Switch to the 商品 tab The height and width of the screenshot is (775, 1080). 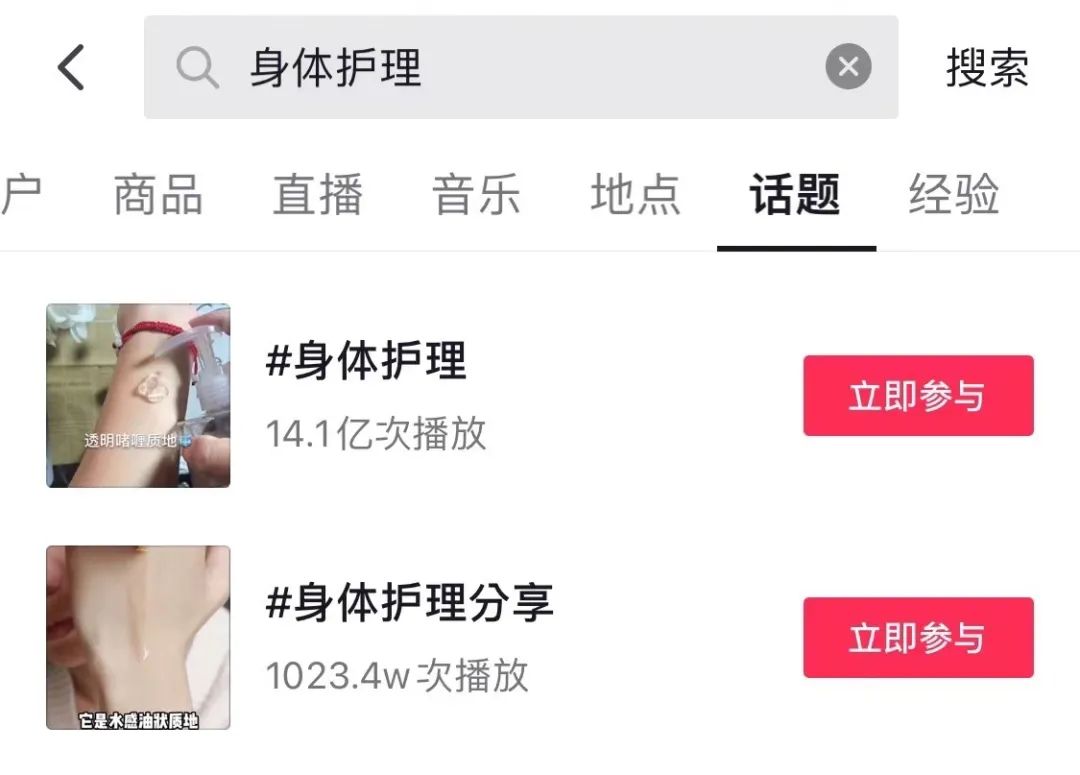[x=158, y=194]
